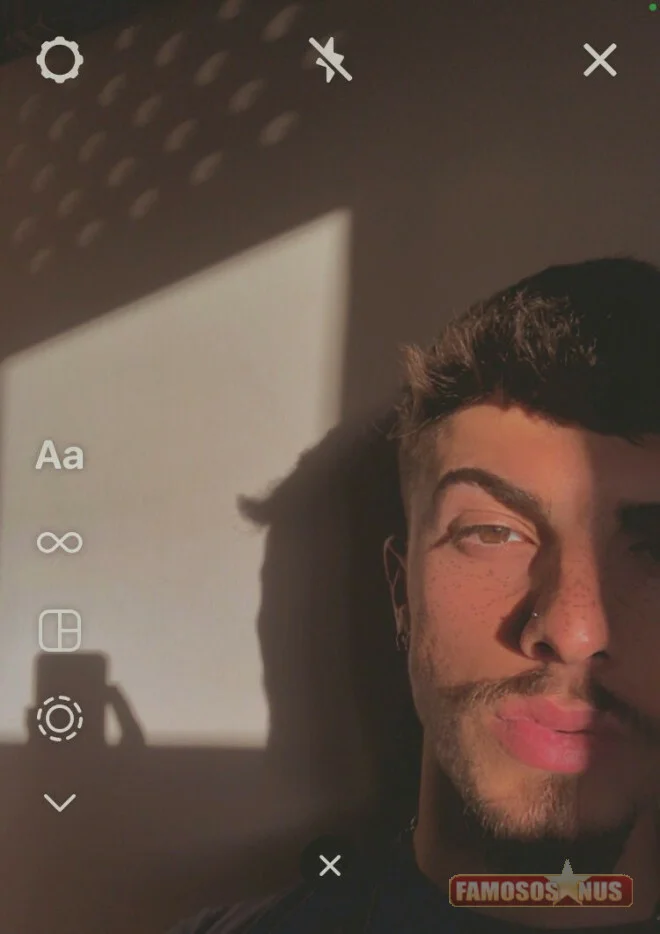Close the story camera

tap(600, 61)
